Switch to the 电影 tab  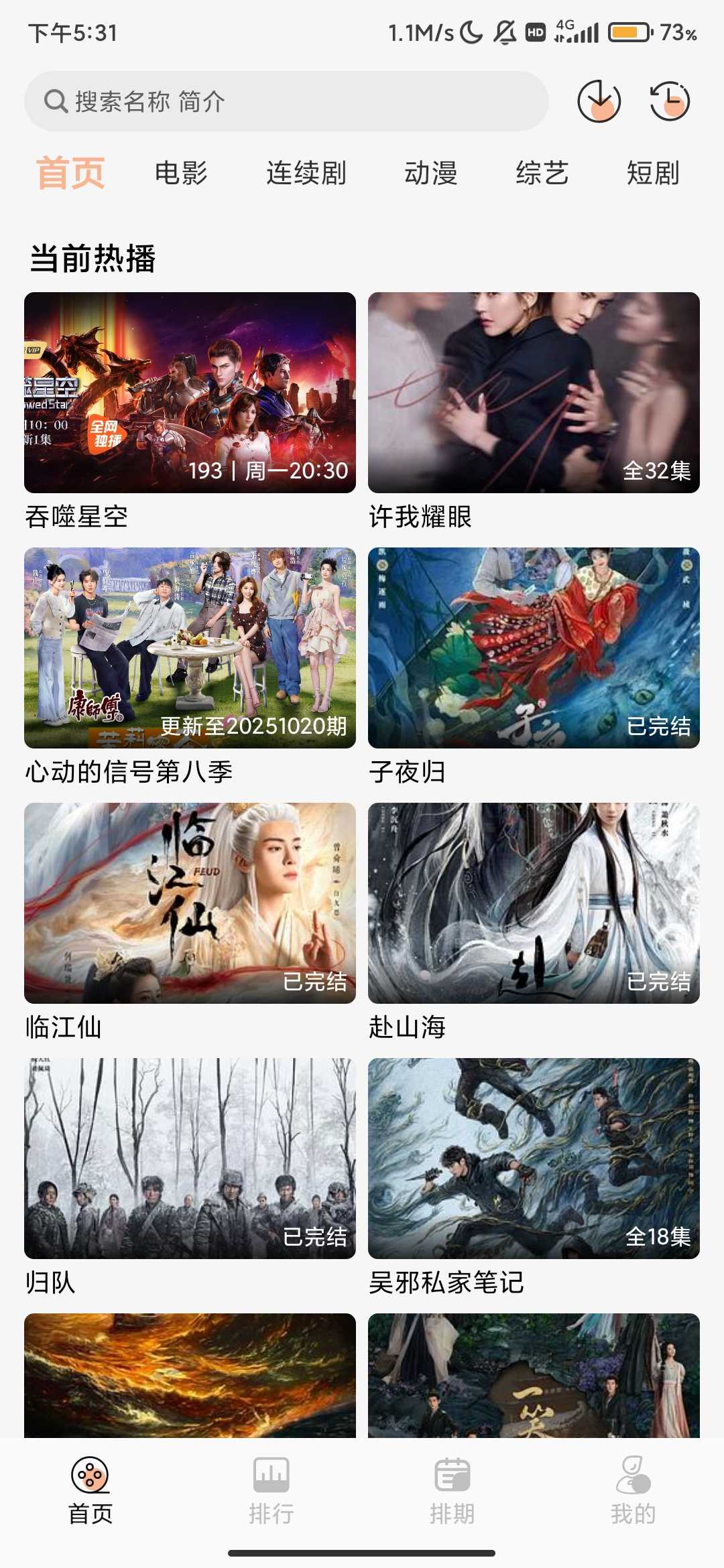181,173
